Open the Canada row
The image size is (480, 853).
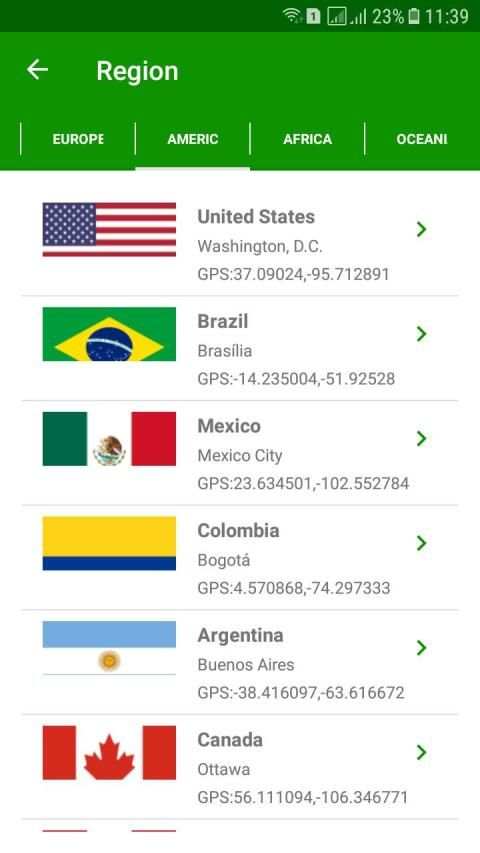(240, 767)
